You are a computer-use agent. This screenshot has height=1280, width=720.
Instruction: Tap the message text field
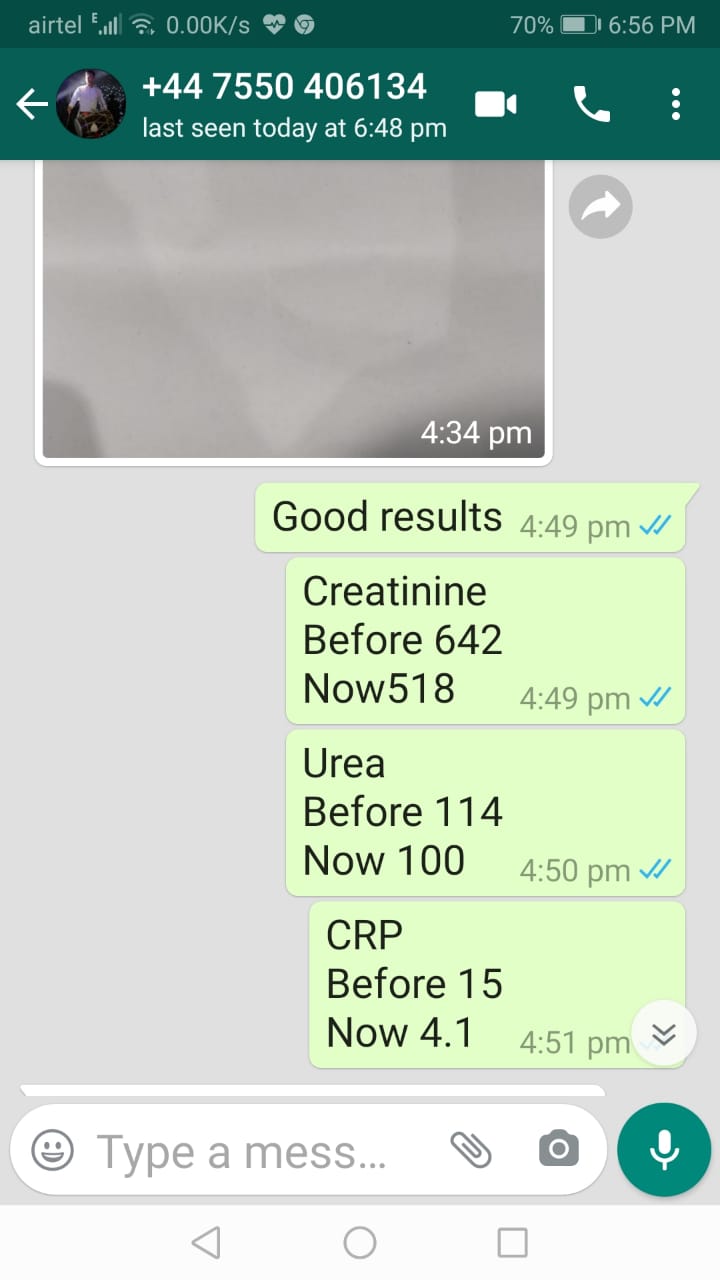(x=258, y=1151)
